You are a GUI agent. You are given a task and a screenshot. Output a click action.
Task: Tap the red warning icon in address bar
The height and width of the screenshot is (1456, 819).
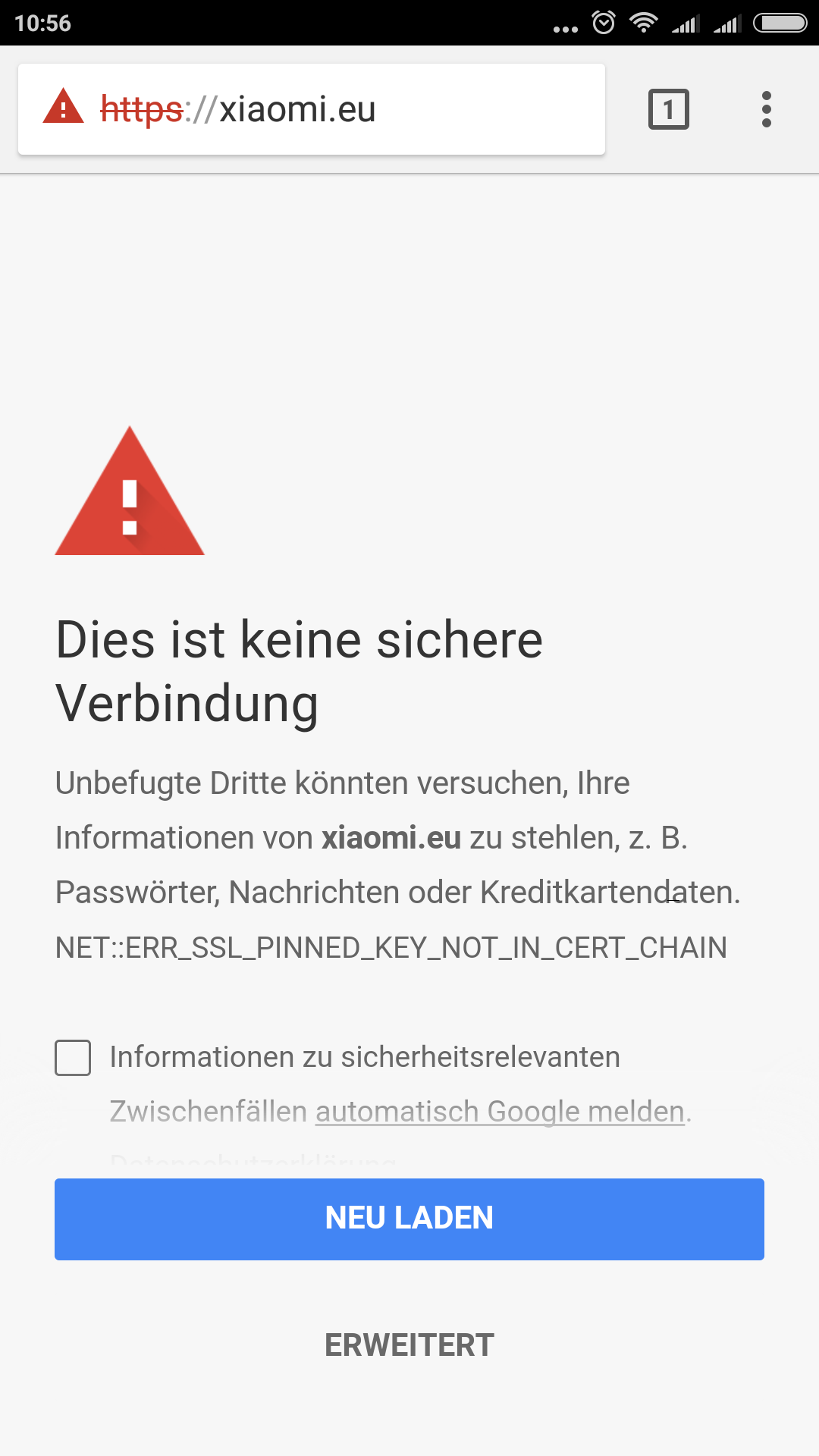(63, 106)
